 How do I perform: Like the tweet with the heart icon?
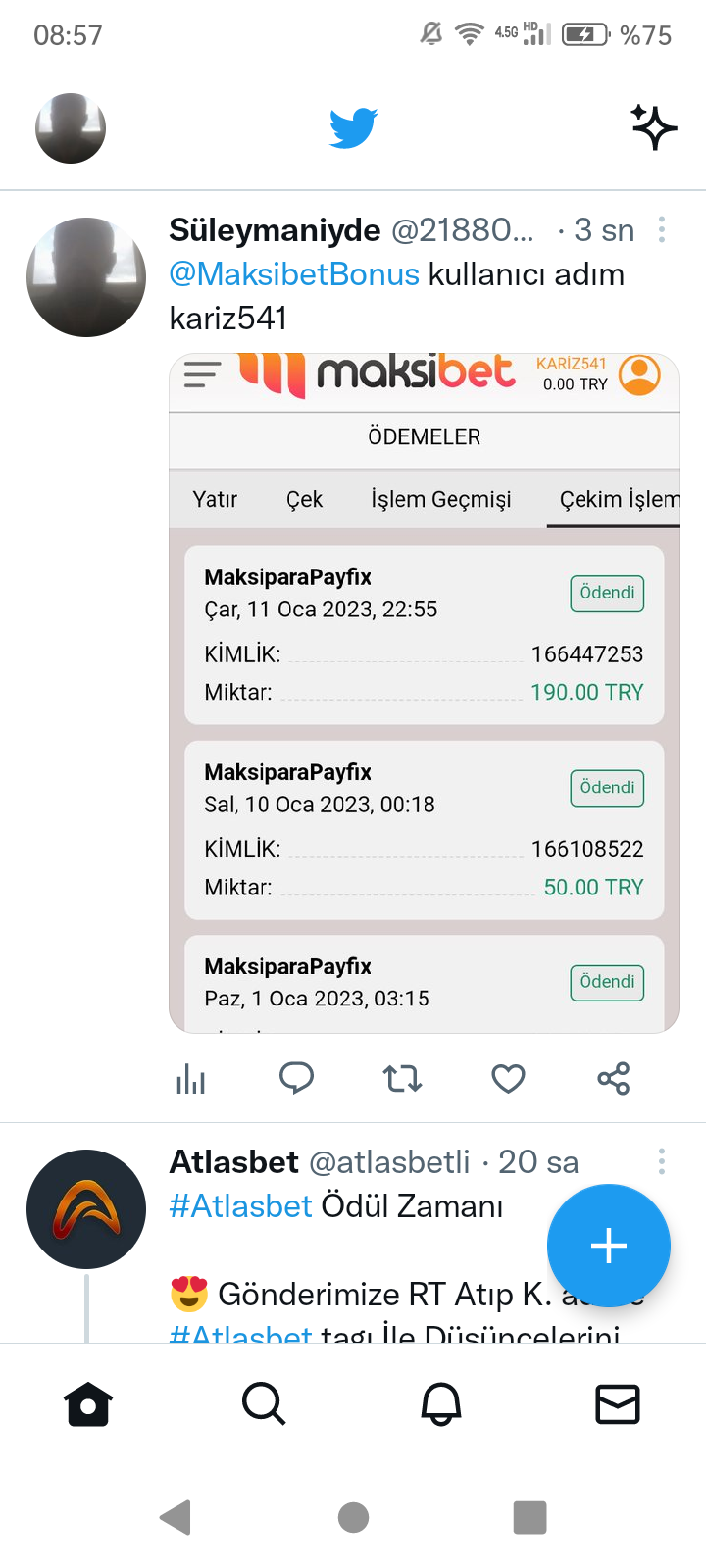coord(507,1078)
